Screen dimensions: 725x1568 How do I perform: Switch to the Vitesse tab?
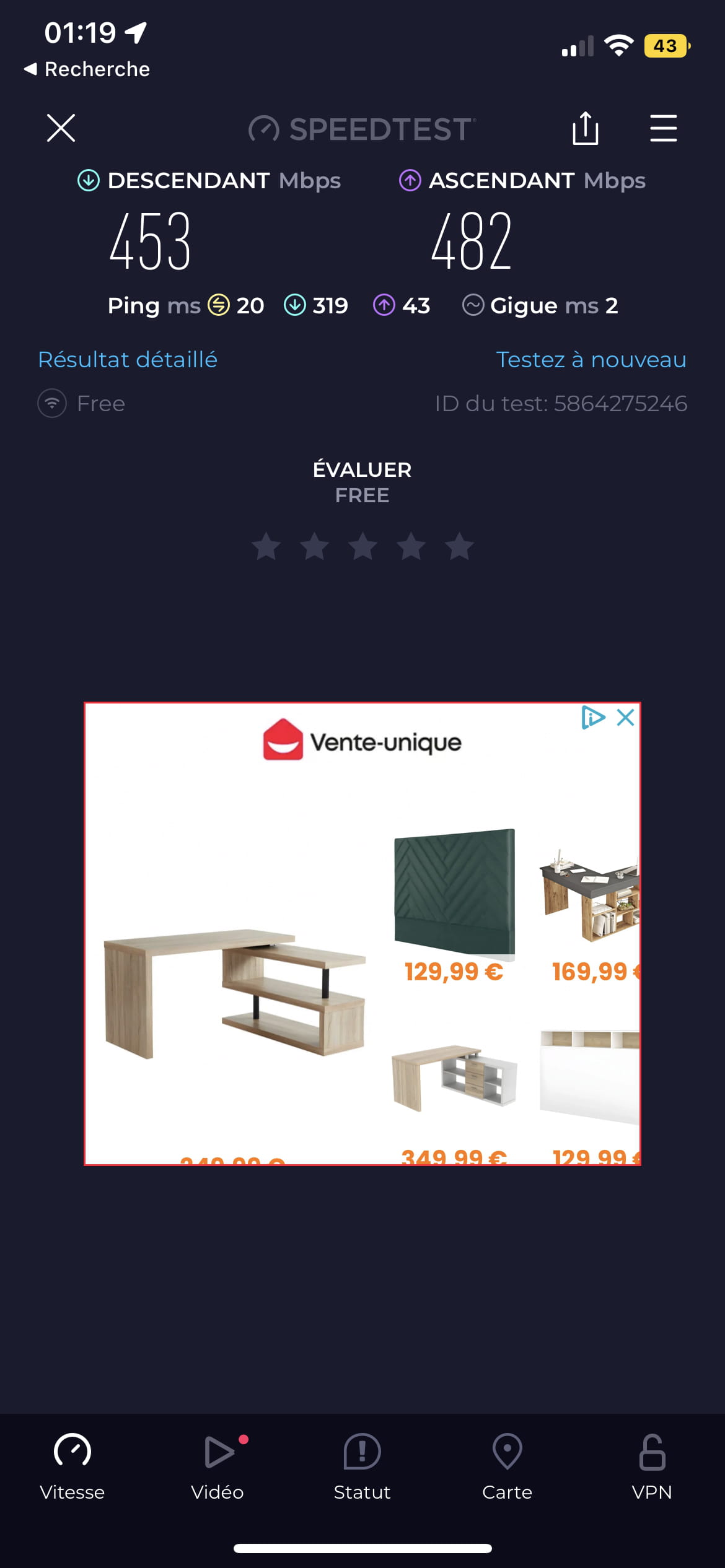72,1467
